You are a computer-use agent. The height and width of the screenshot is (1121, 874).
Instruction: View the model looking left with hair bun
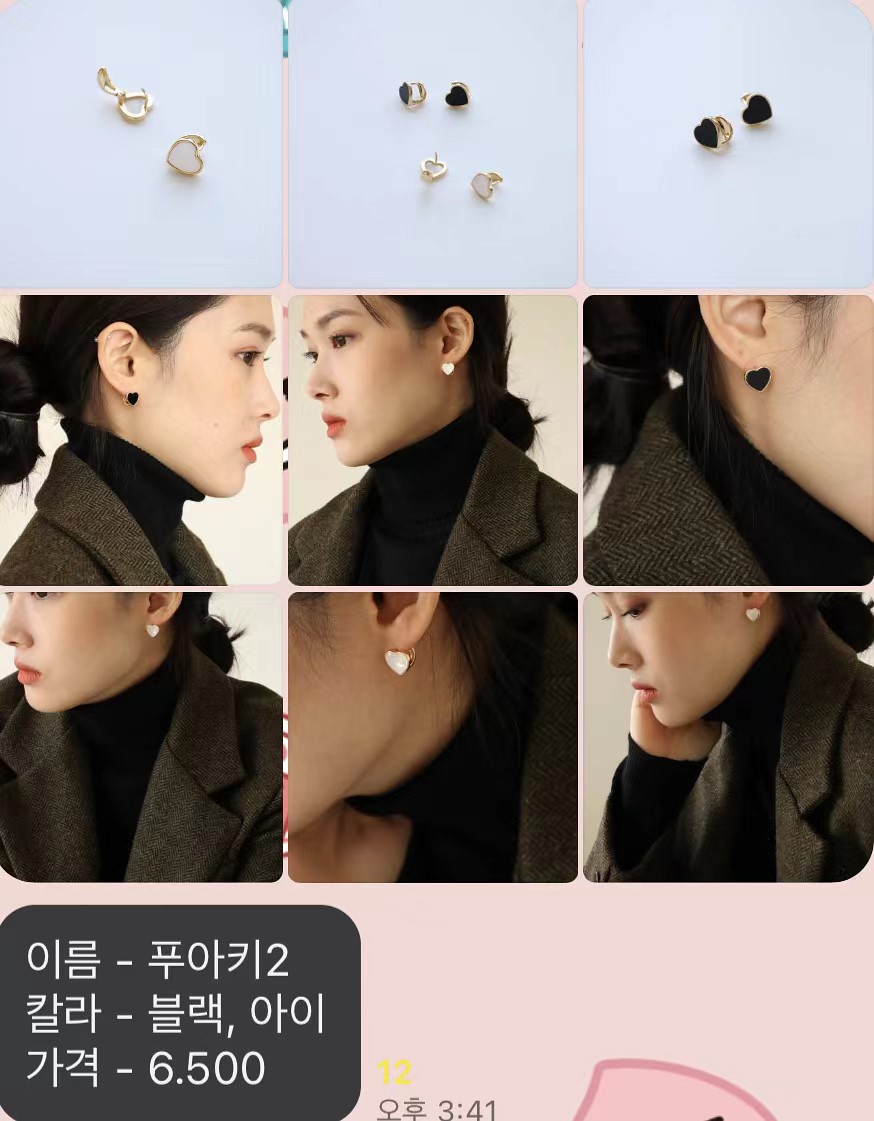click(x=432, y=440)
